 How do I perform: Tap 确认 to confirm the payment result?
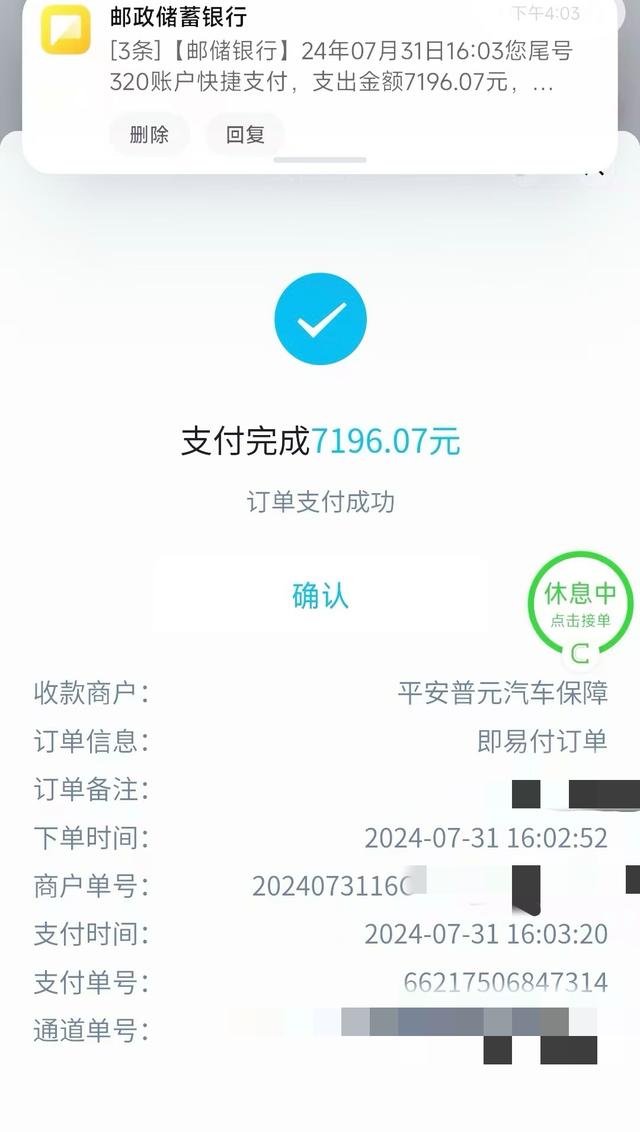320,595
